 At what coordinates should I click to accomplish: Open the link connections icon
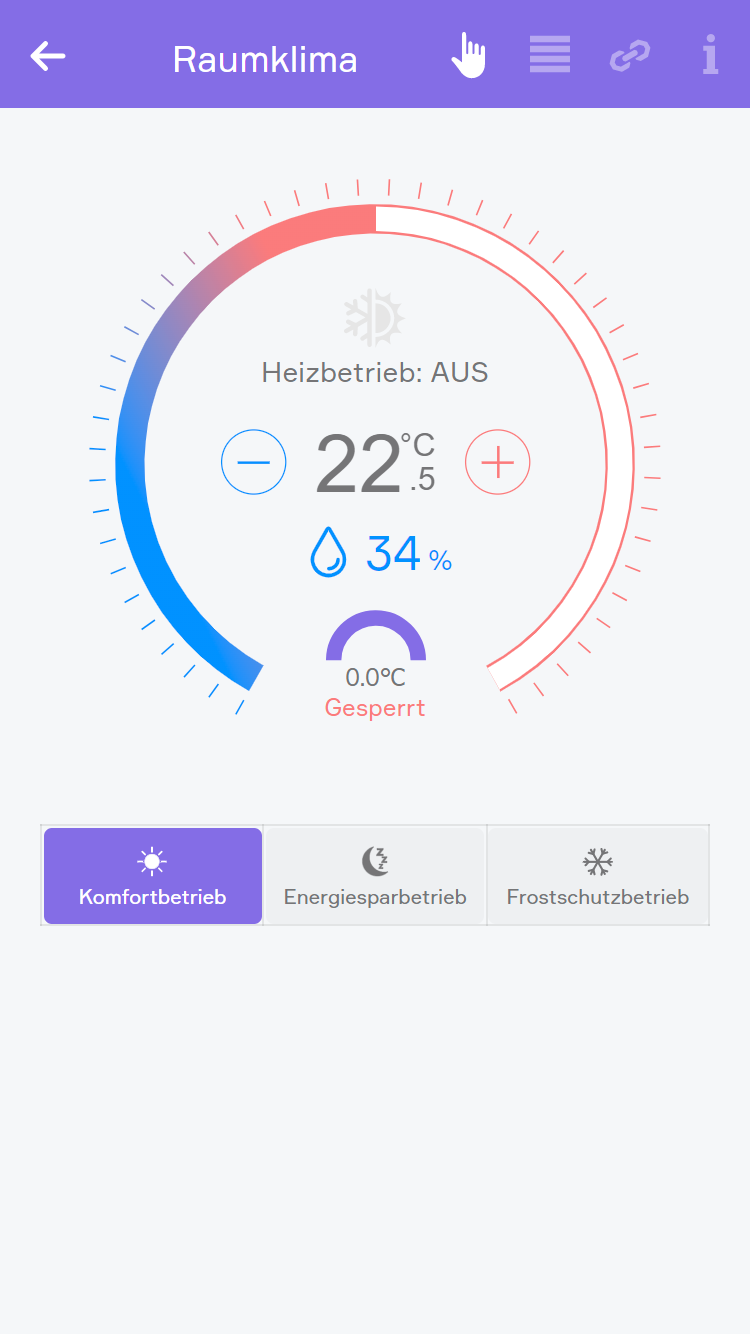click(x=630, y=56)
